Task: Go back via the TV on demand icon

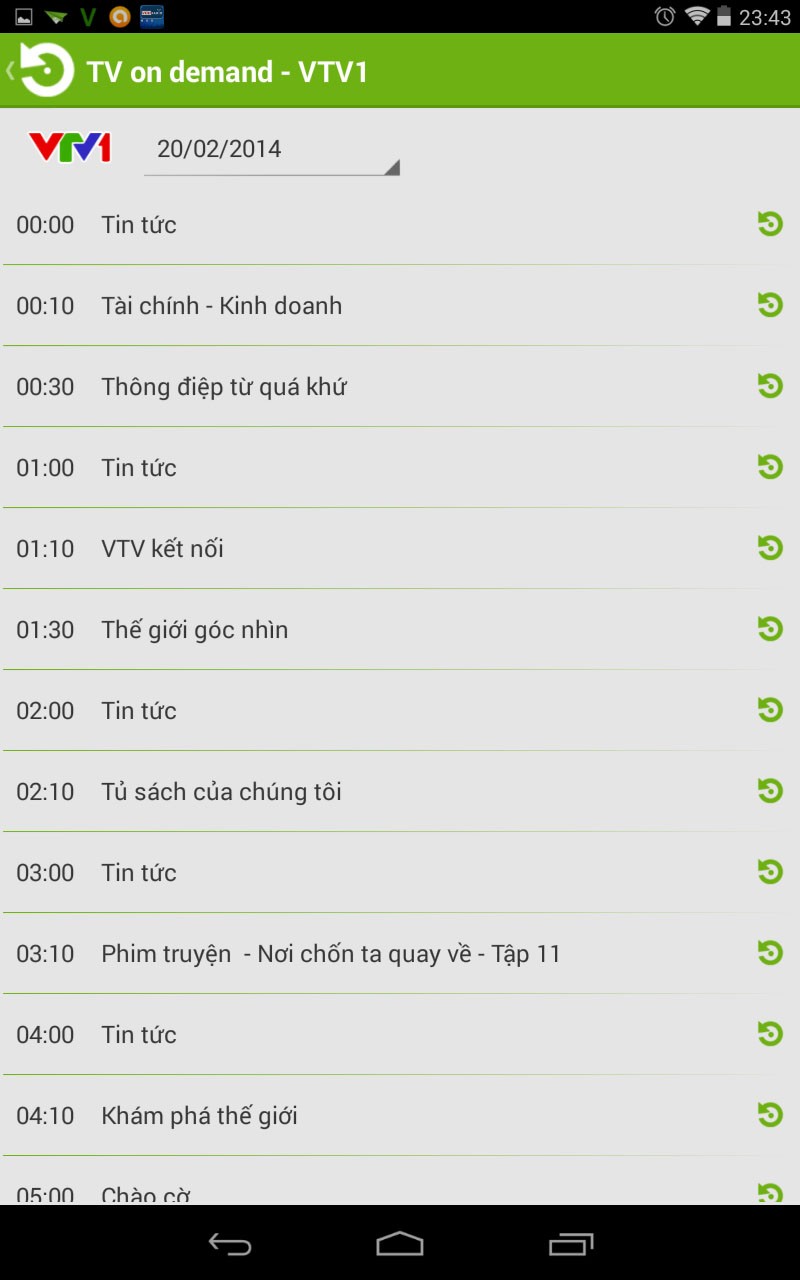Action: point(42,70)
